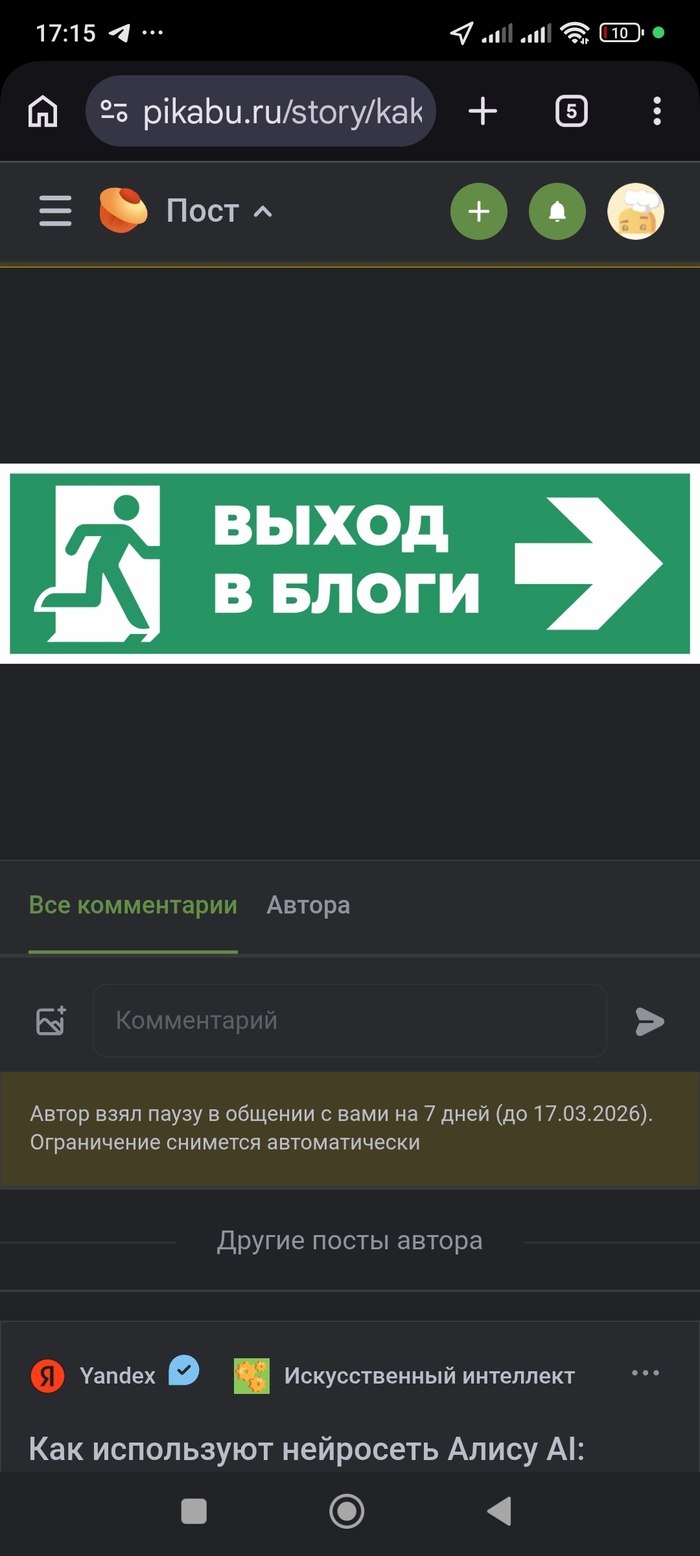Open the Pikabu hamburger menu
Screen dimensions: 700x1556
(x=55, y=211)
